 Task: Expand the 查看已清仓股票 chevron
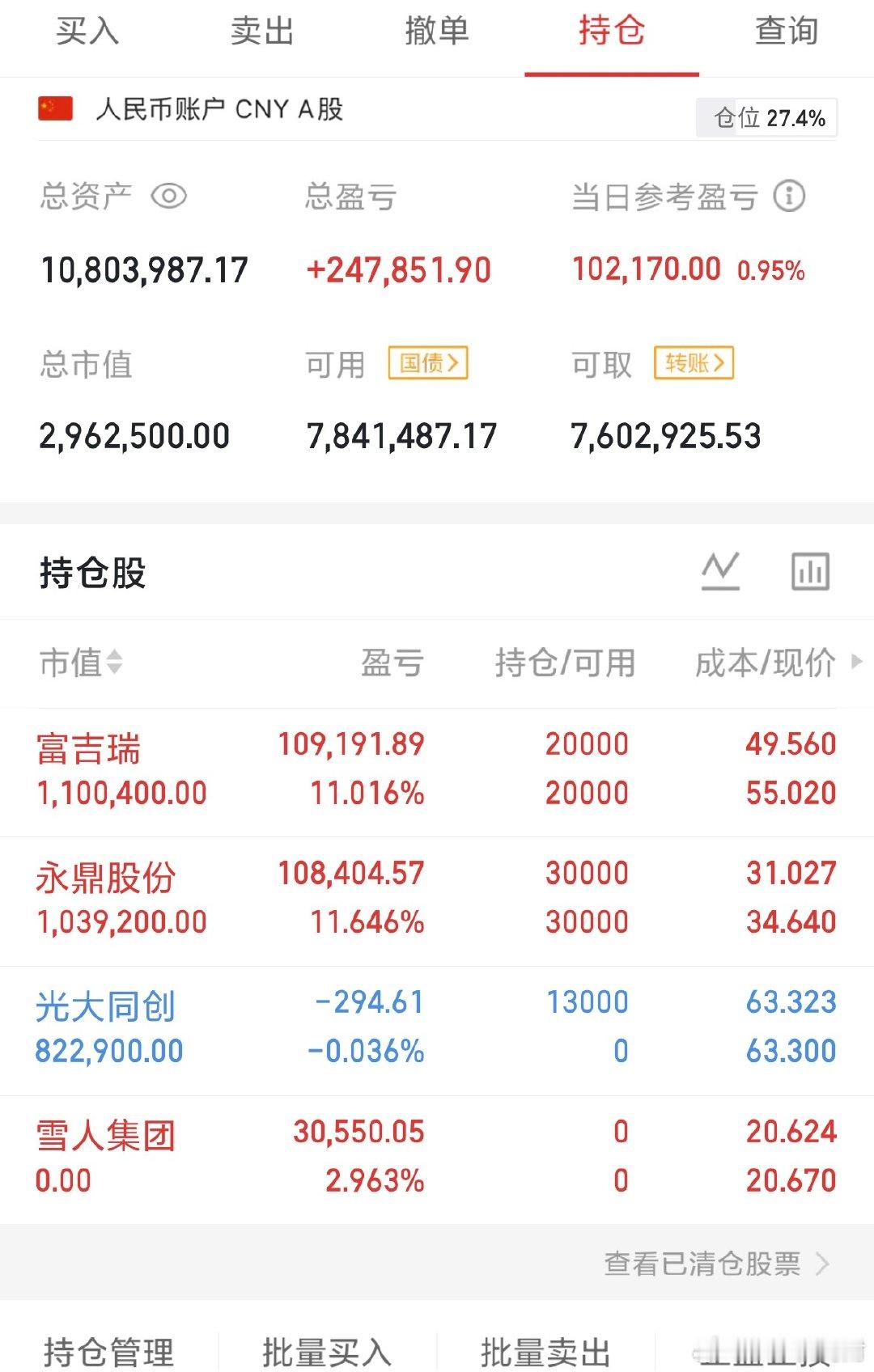[x=825, y=1265]
